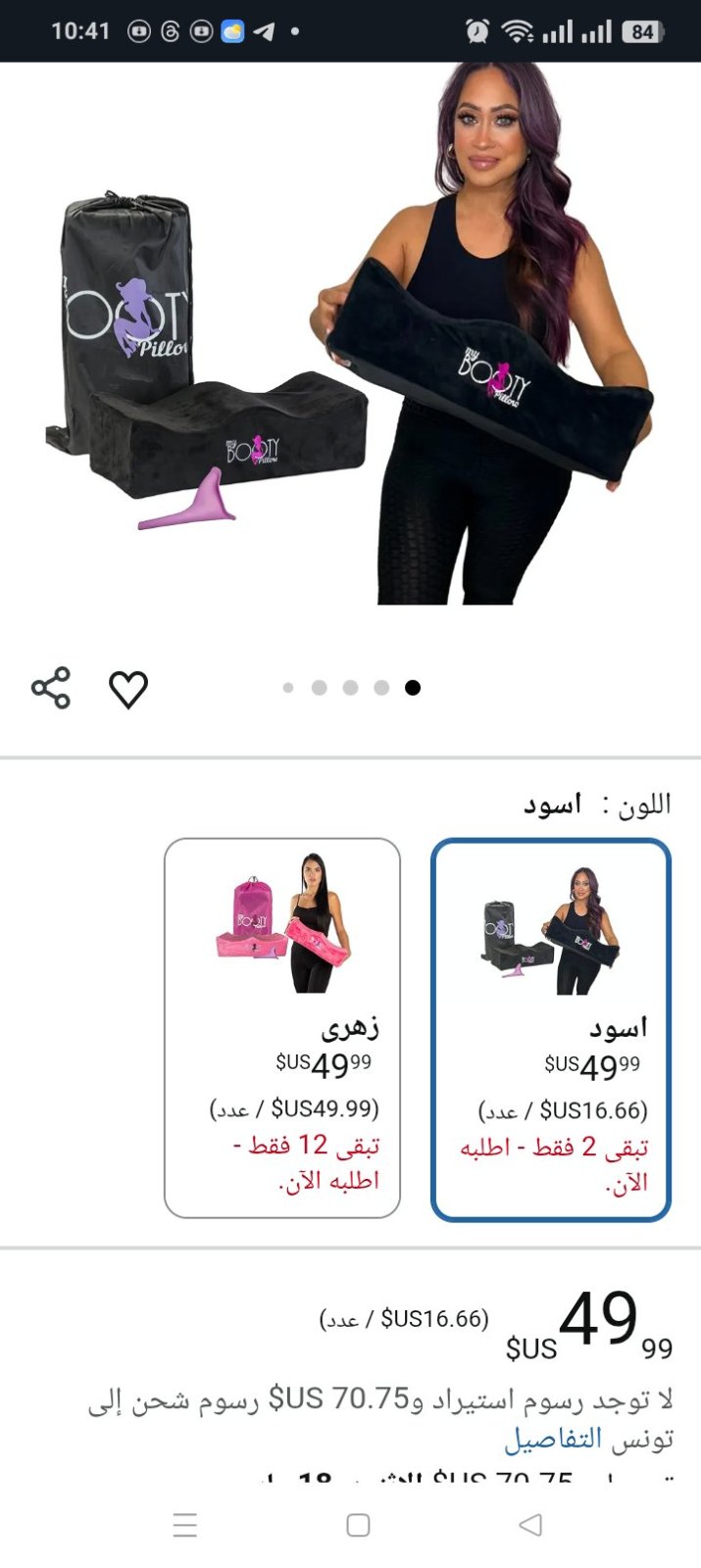Select the black (اسود) color option
Viewport: 701px width, 1568px height.
(551, 1030)
